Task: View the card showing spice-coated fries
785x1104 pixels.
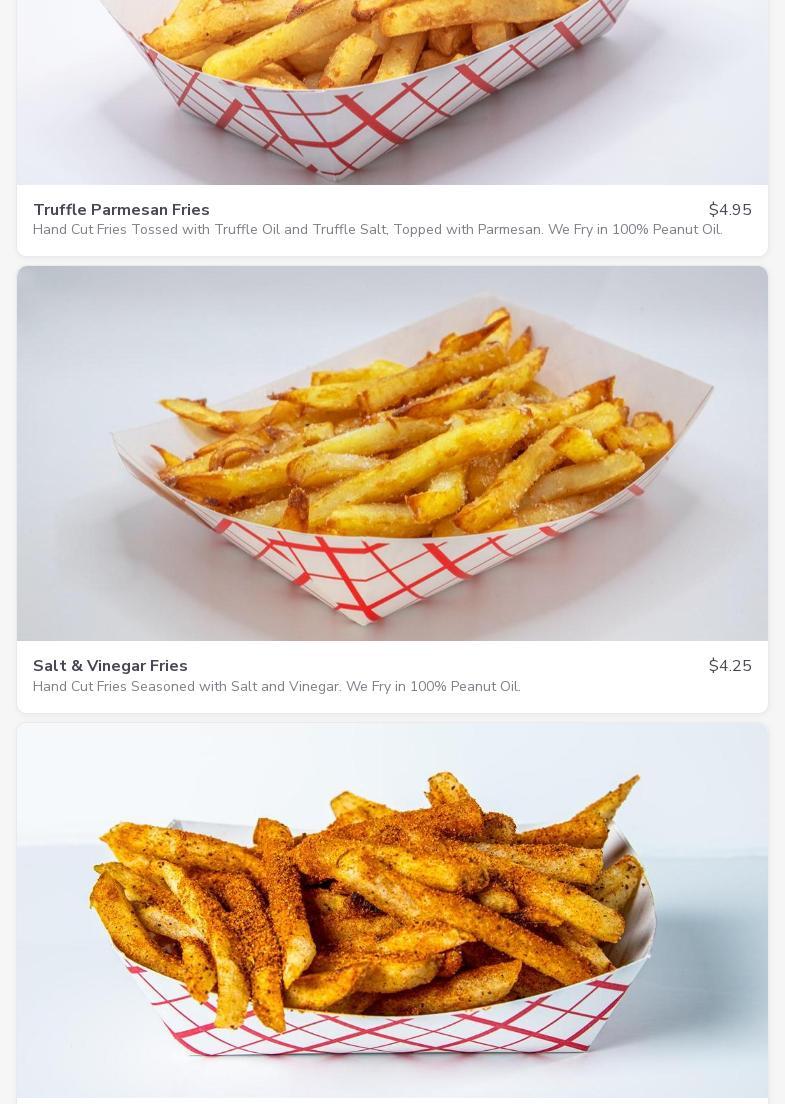Action: [392, 910]
